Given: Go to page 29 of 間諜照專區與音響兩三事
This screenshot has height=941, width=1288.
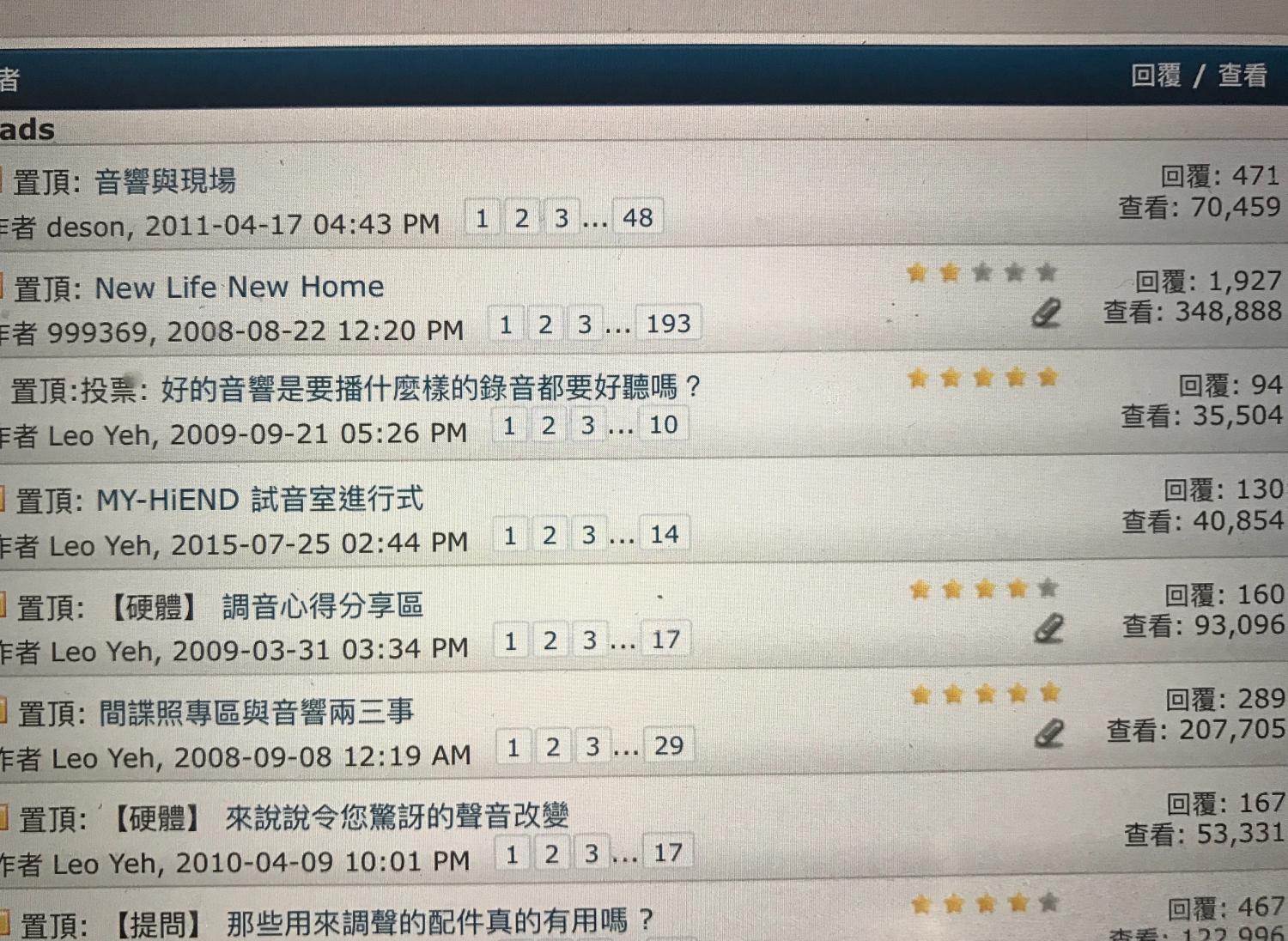Looking at the screenshot, I should tap(669, 745).
